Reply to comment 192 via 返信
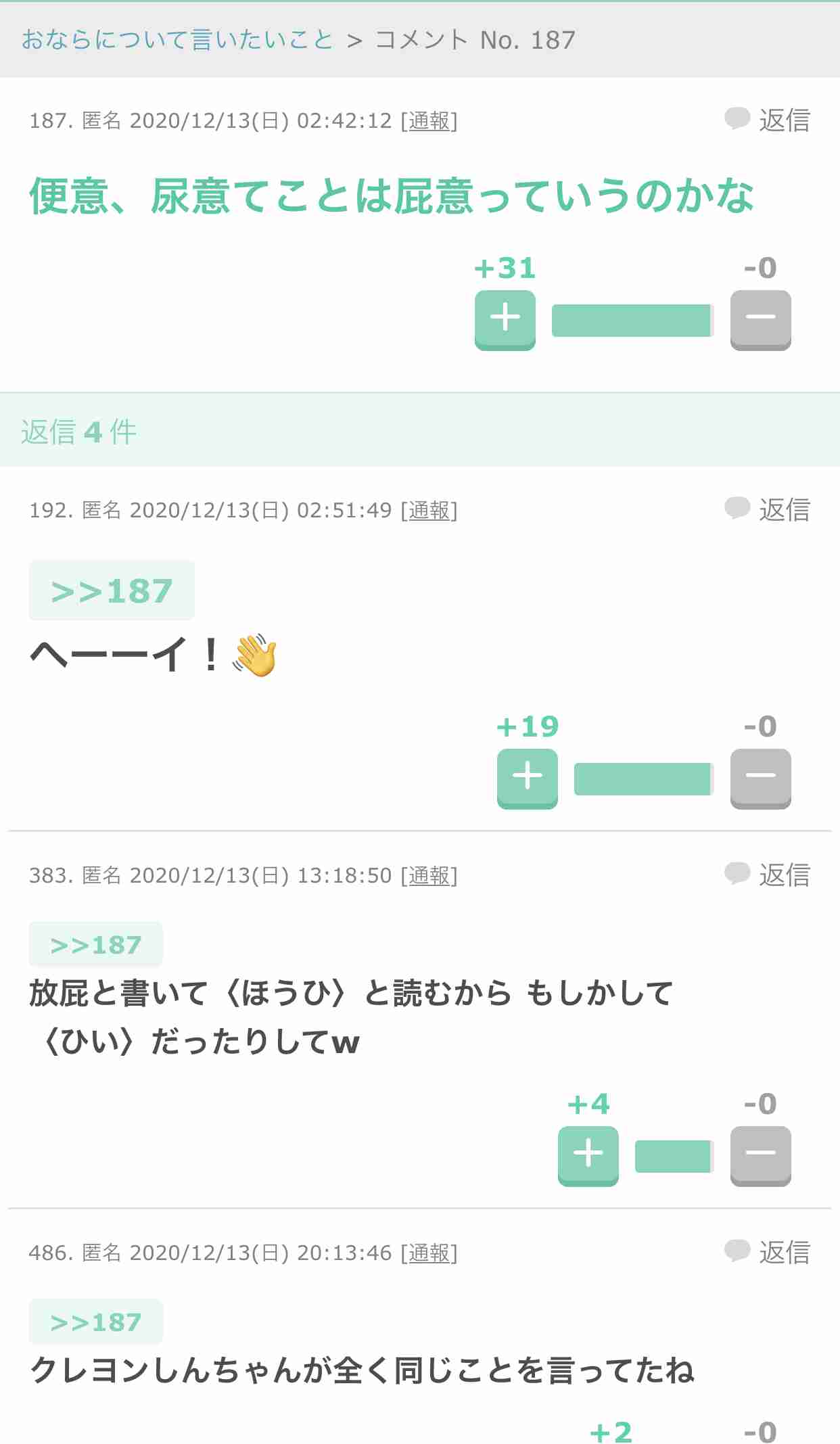 coord(768,509)
